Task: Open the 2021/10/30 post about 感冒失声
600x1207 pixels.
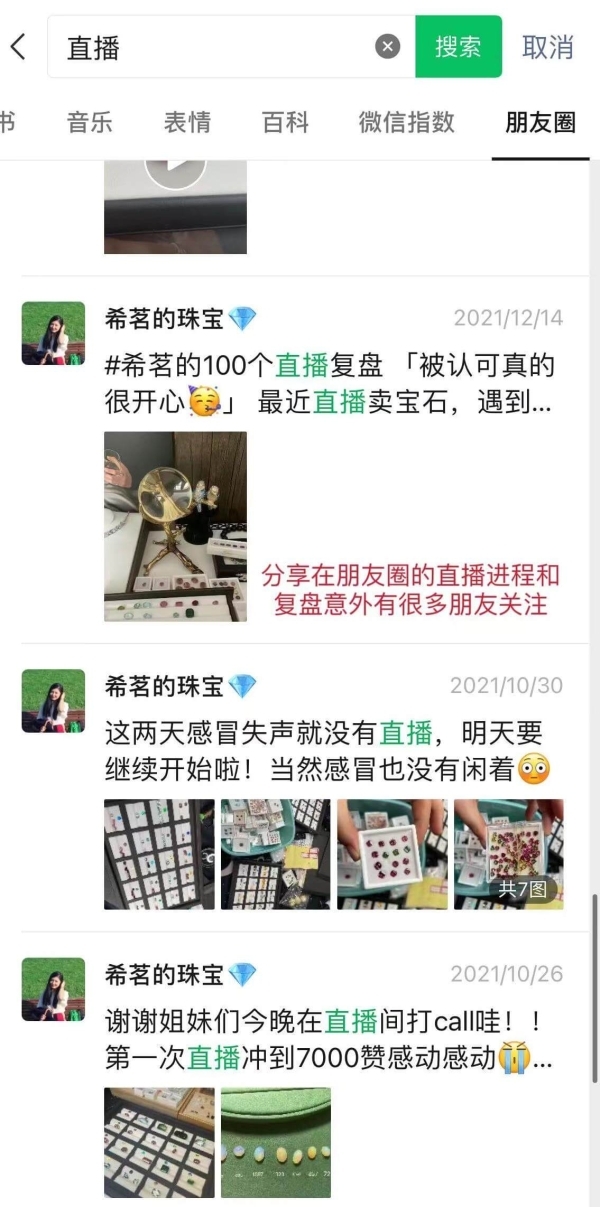Action: tap(330, 750)
